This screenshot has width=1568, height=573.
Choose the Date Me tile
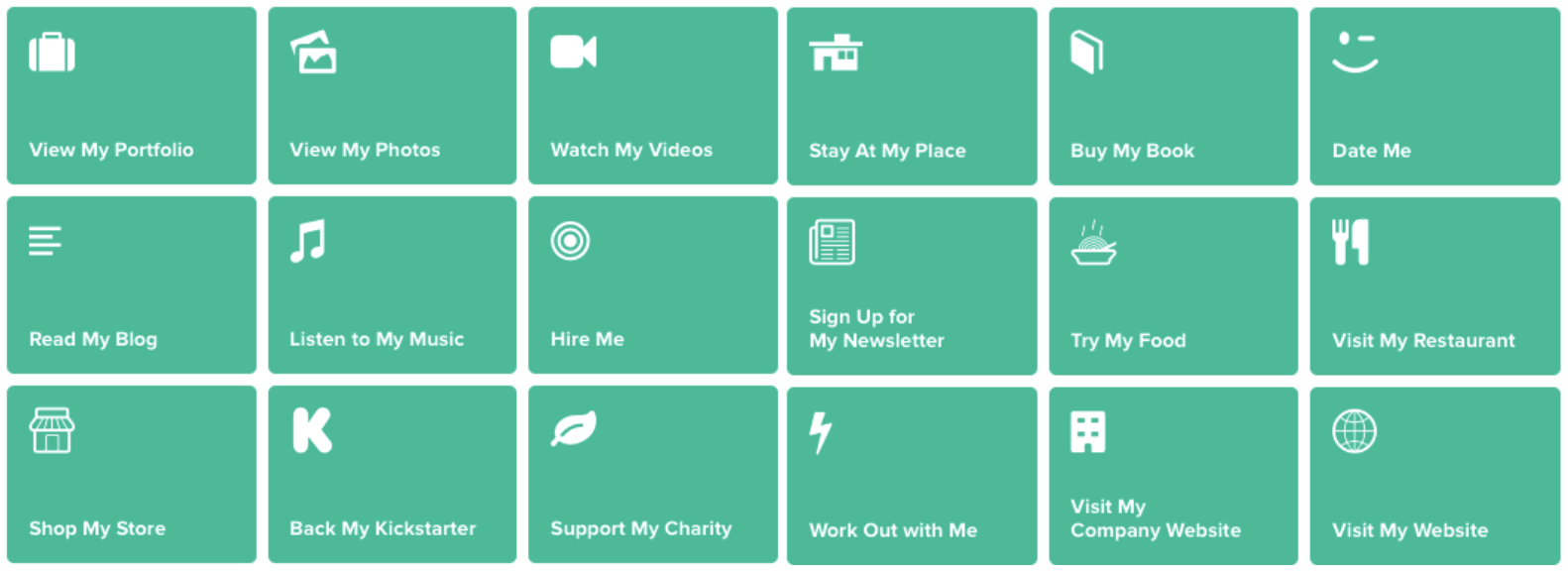[1434, 96]
